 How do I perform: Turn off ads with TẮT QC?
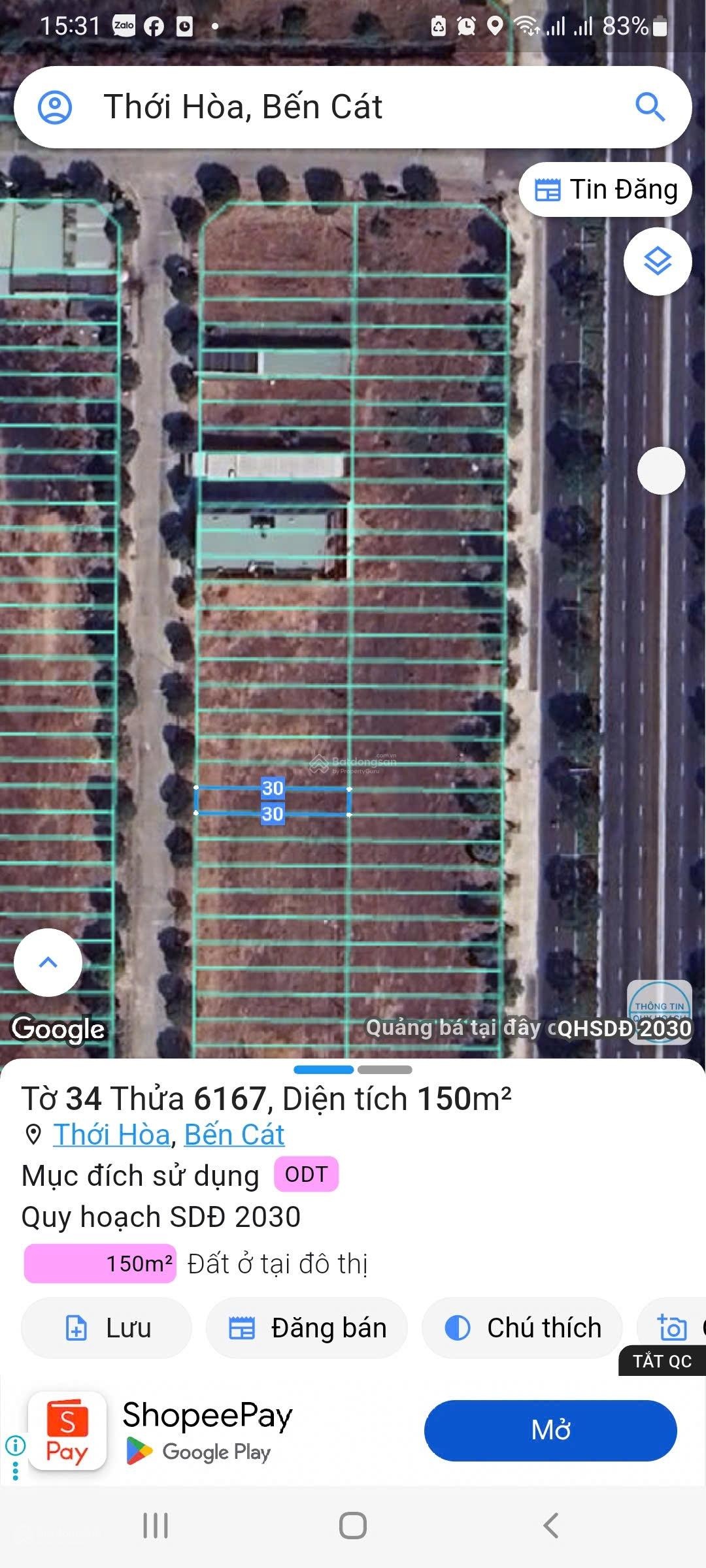662,1361
